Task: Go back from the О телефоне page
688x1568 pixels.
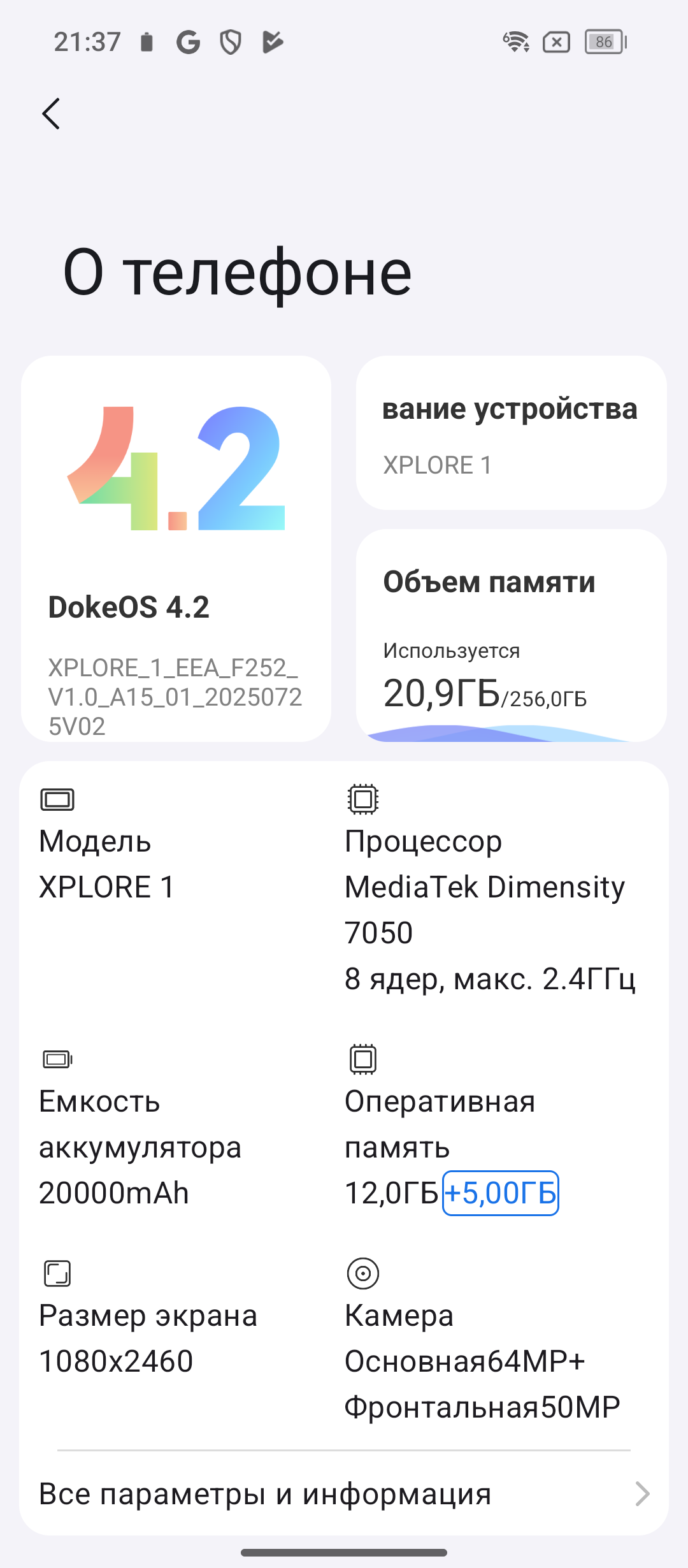Action: coord(52,114)
